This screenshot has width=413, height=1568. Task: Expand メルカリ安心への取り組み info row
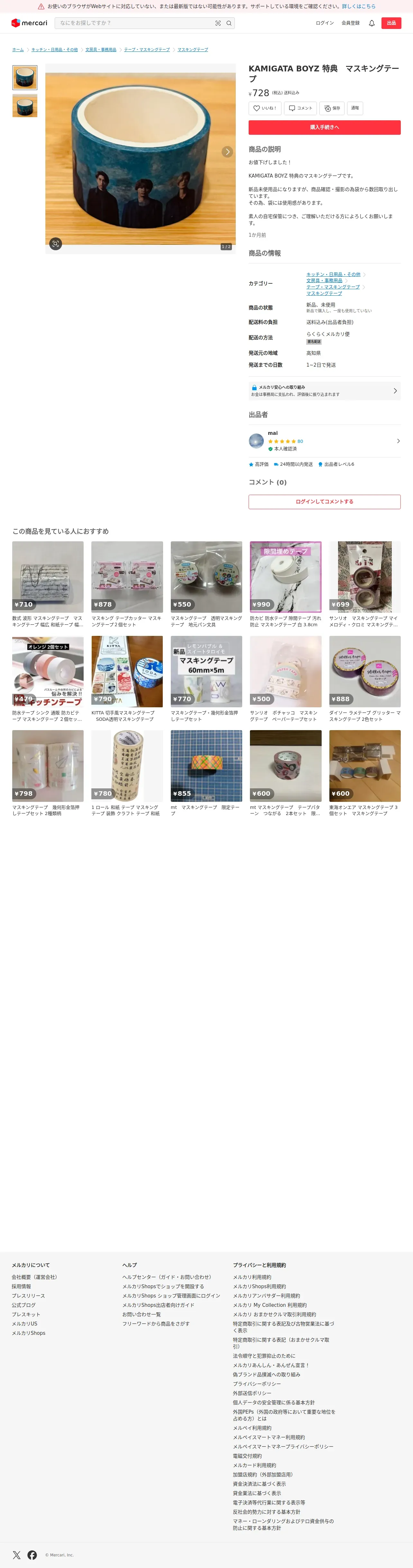(324, 391)
